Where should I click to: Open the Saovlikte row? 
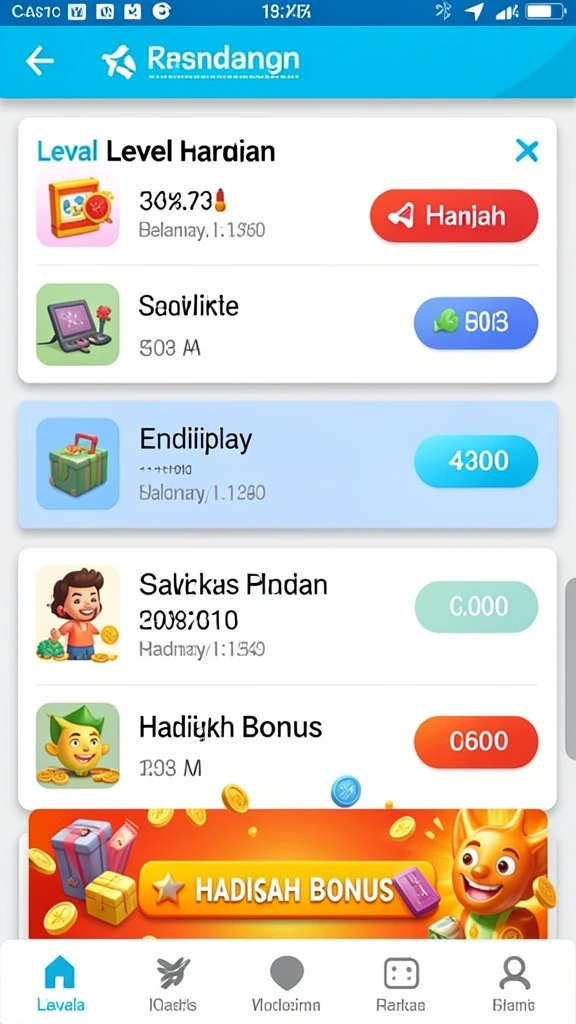point(287,325)
